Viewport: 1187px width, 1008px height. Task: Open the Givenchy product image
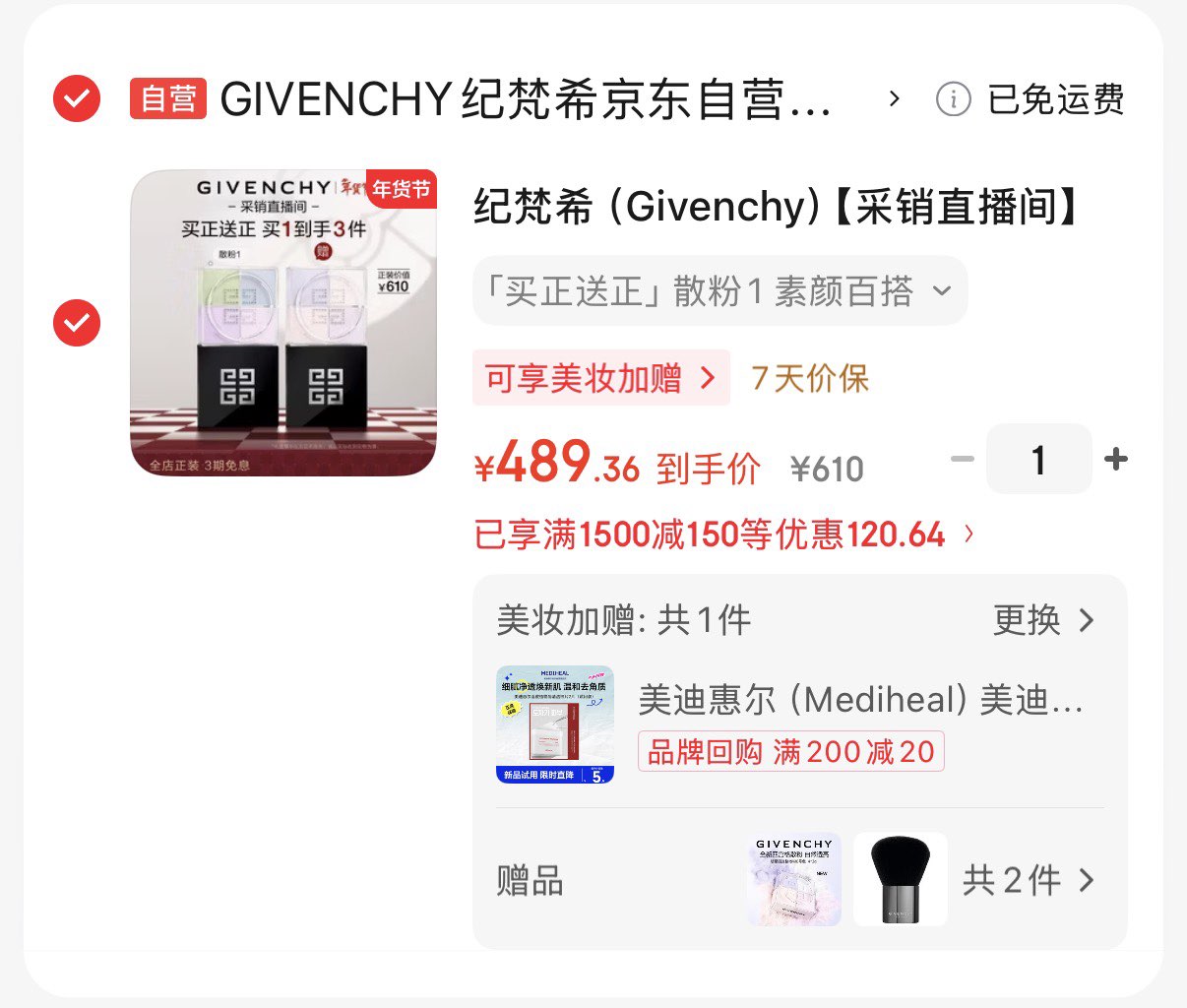283,323
